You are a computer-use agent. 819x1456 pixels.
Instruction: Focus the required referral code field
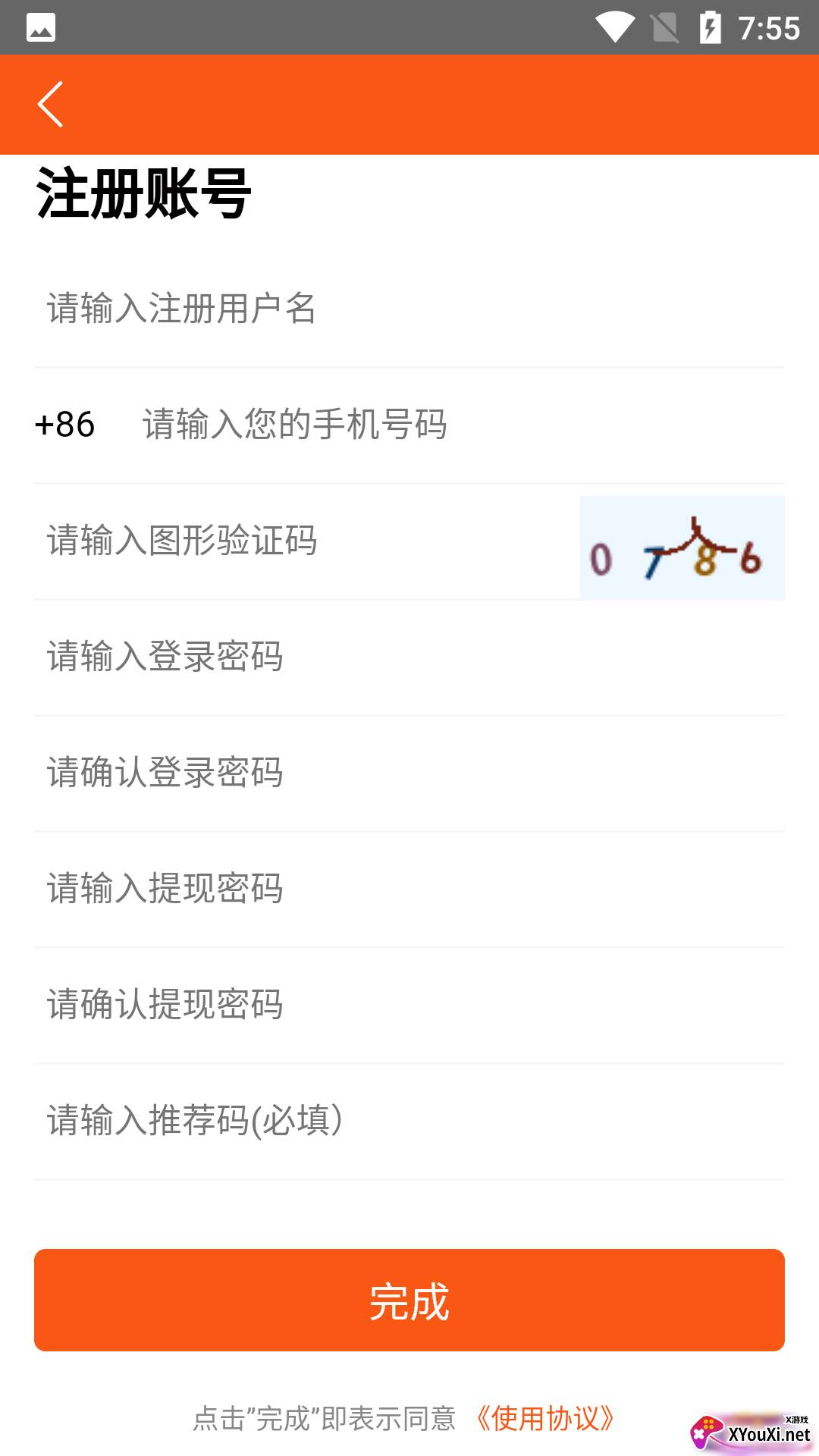coord(409,1121)
